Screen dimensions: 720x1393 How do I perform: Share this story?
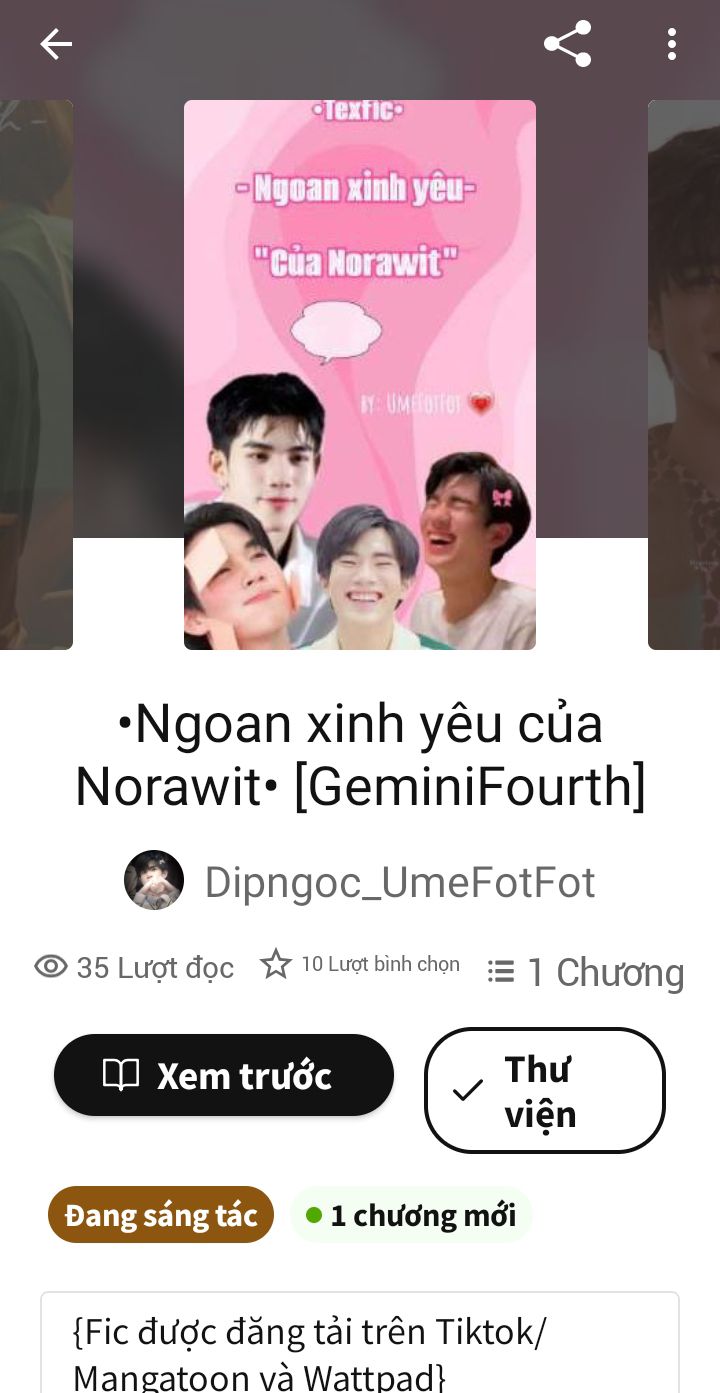coord(567,44)
